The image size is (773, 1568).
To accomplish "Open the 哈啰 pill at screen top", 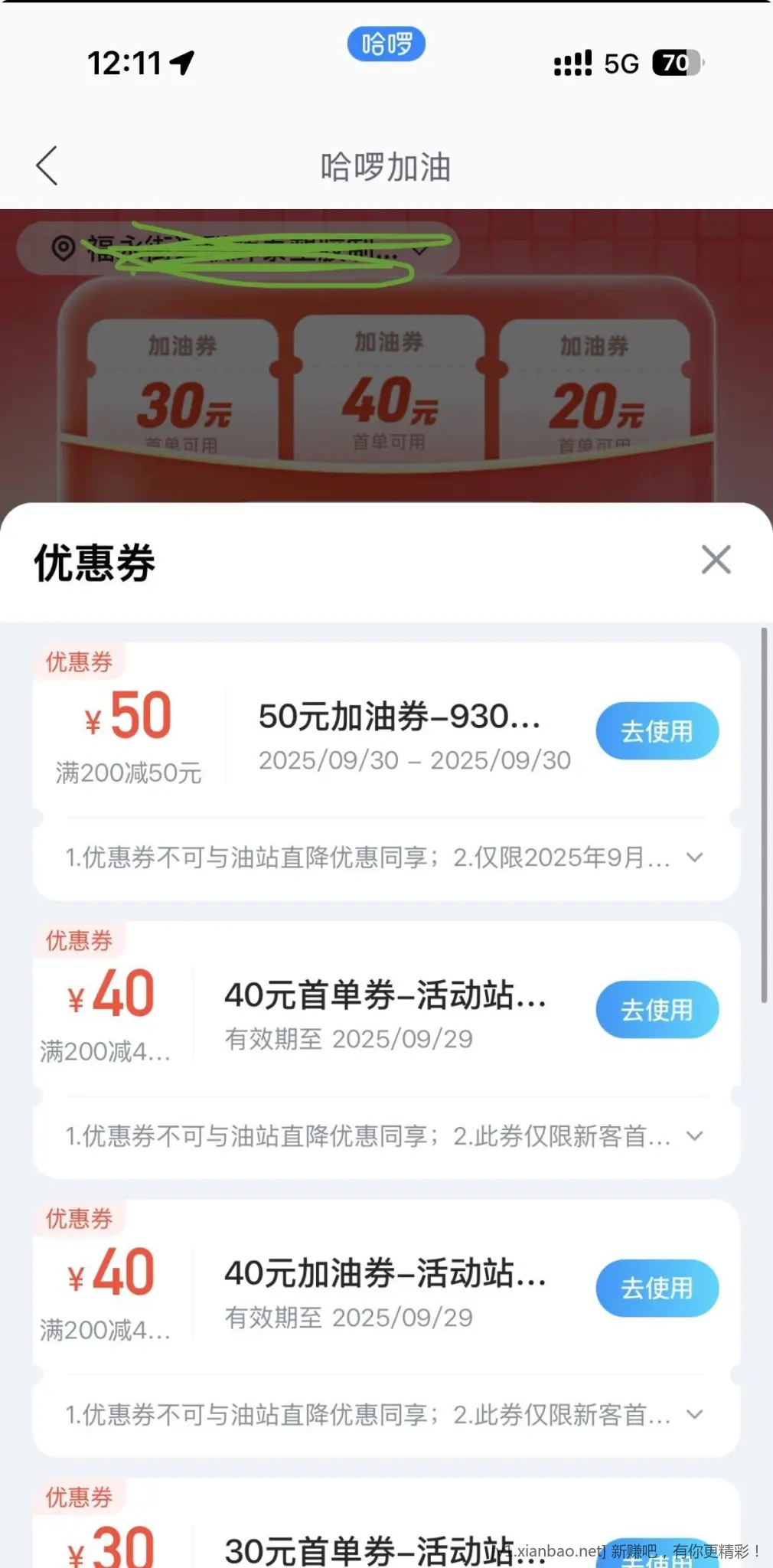I will coord(386,44).
